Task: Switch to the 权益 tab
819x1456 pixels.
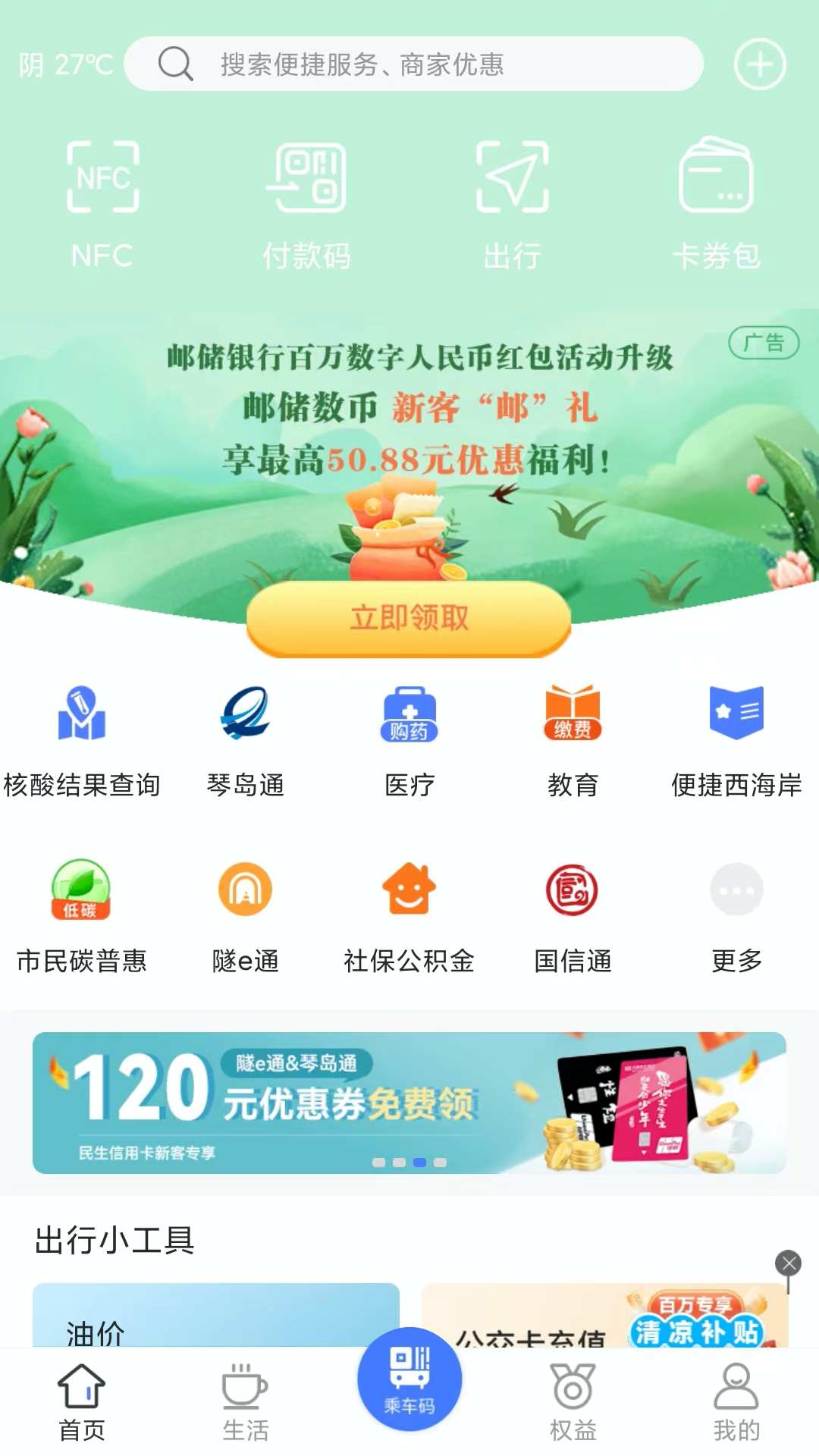Action: [573, 1402]
